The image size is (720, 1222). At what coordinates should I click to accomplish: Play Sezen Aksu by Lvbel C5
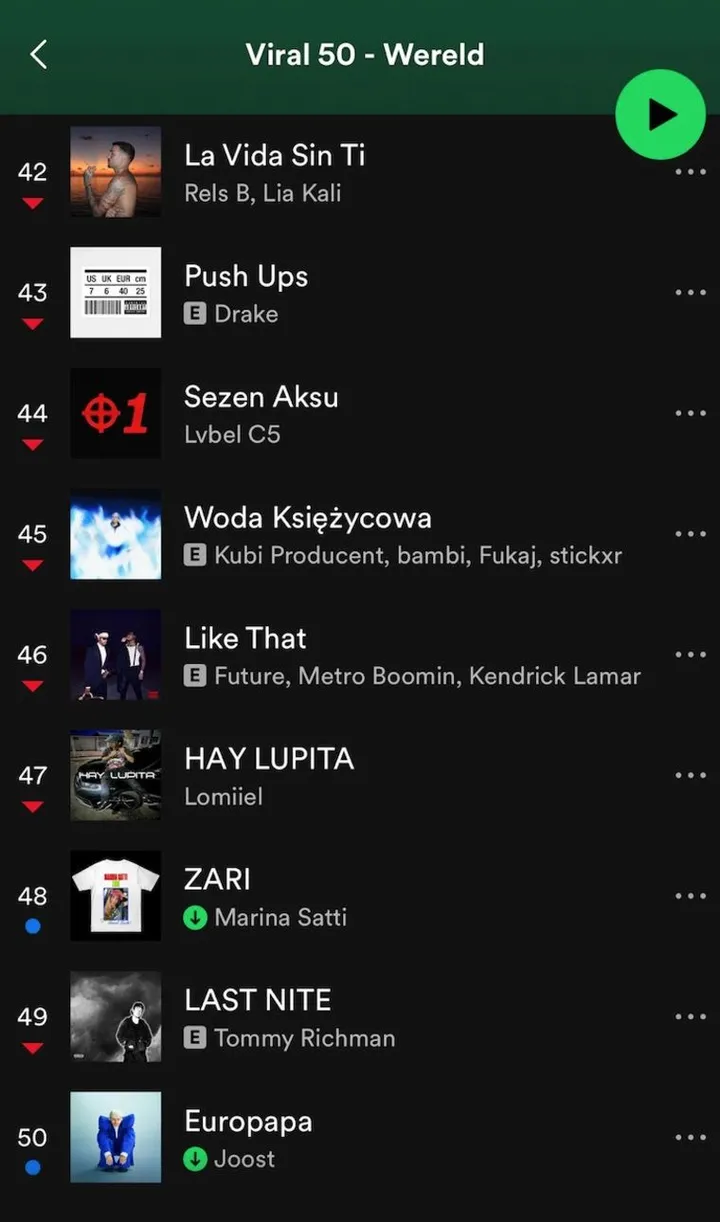[261, 398]
